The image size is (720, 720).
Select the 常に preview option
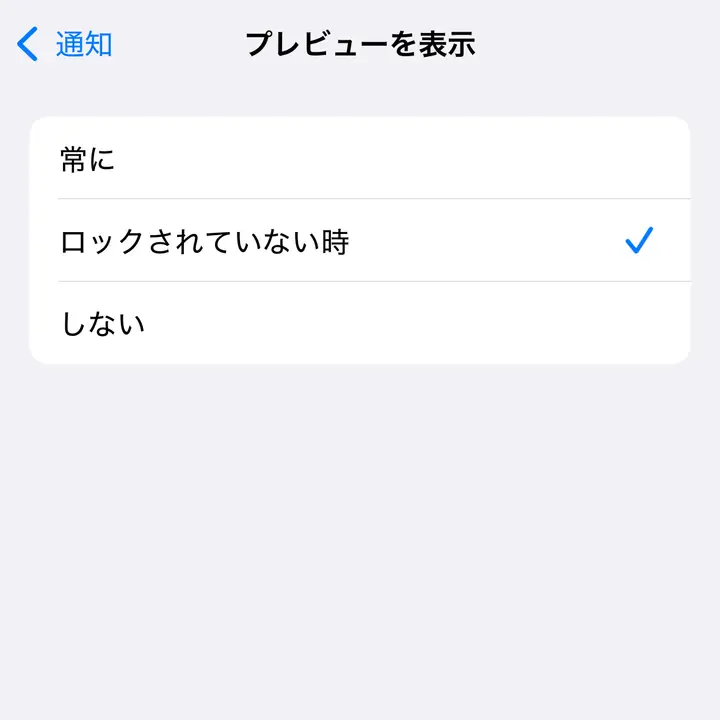pyautogui.click(x=360, y=159)
